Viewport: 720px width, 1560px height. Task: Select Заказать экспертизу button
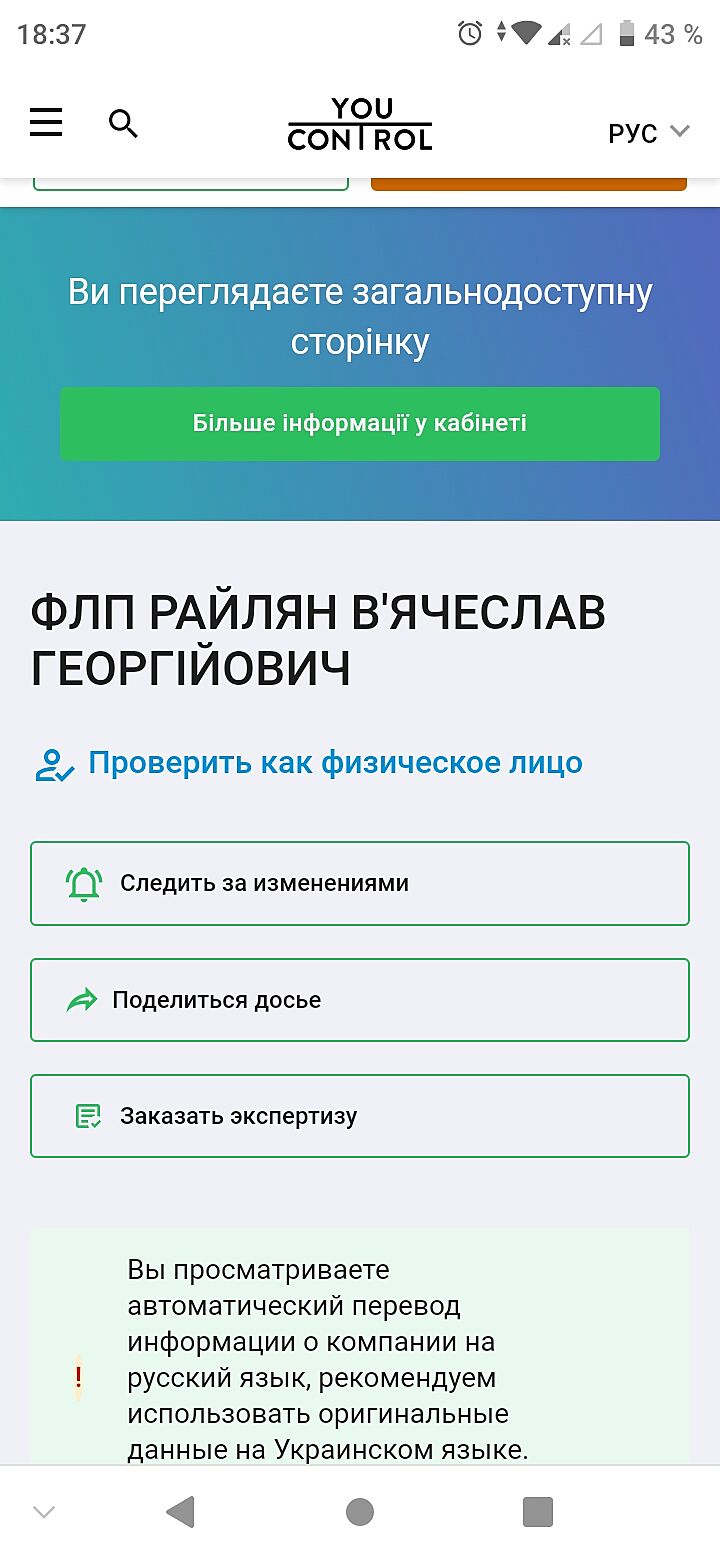360,1116
